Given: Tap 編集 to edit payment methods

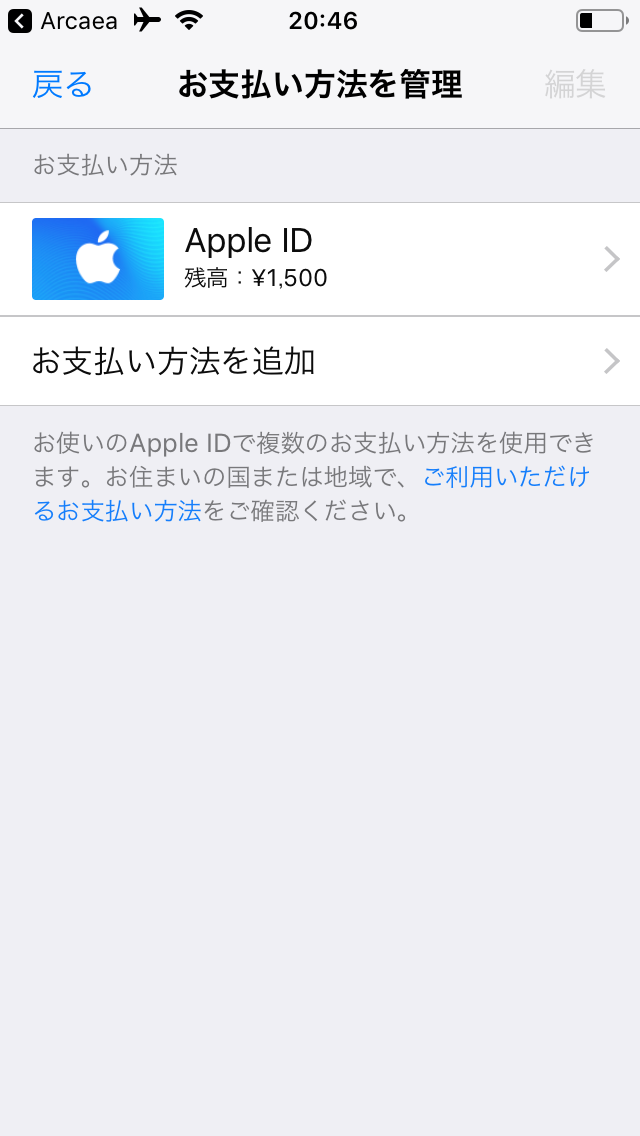Looking at the screenshot, I should point(575,85).
